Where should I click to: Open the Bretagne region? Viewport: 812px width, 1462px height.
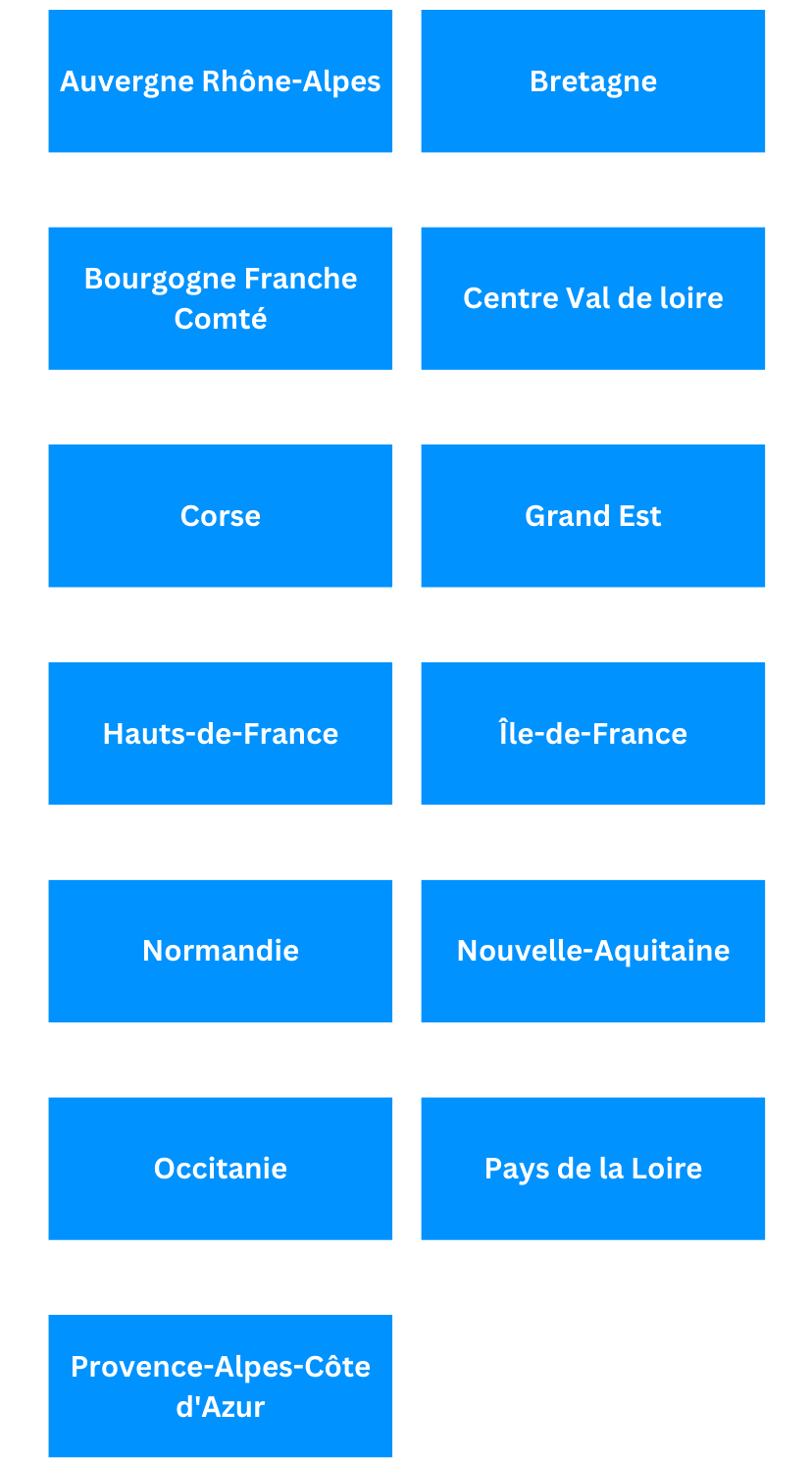point(593,81)
